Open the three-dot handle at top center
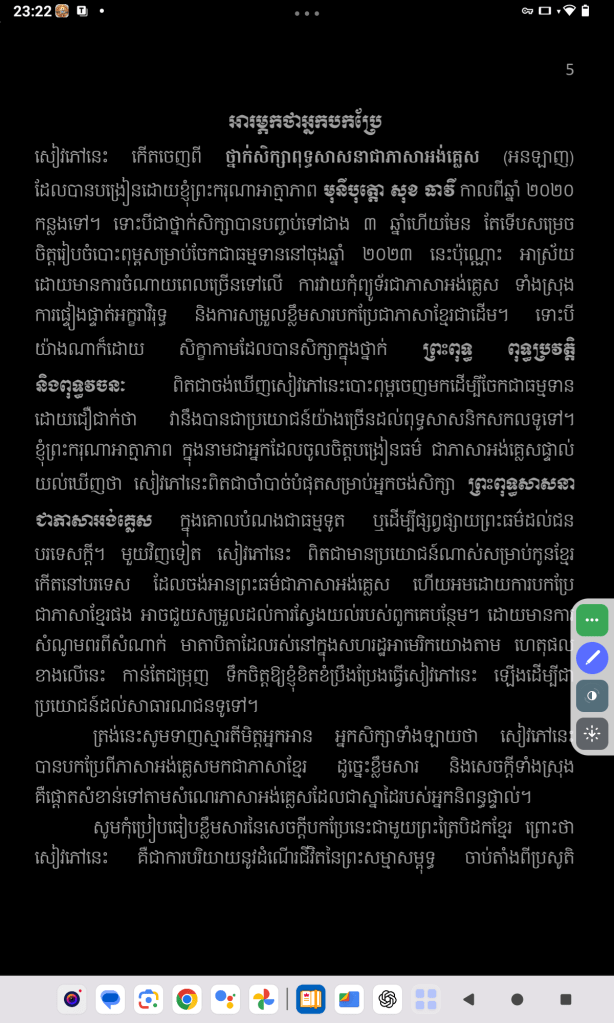This screenshot has height=1023, width=614. click(x=307, y=13)
